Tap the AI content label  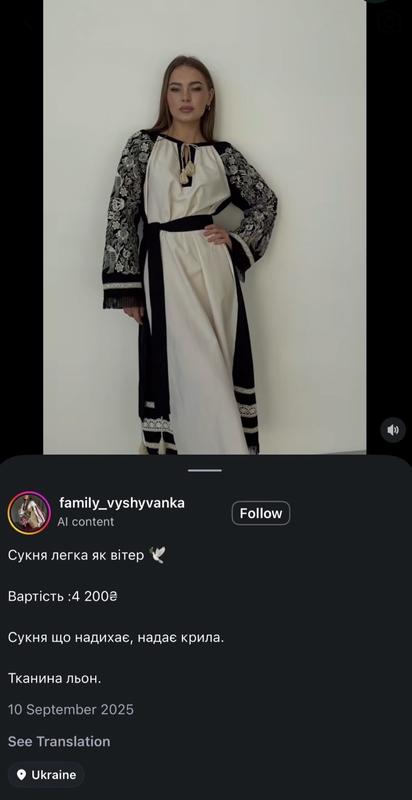[x=86, y=522]
